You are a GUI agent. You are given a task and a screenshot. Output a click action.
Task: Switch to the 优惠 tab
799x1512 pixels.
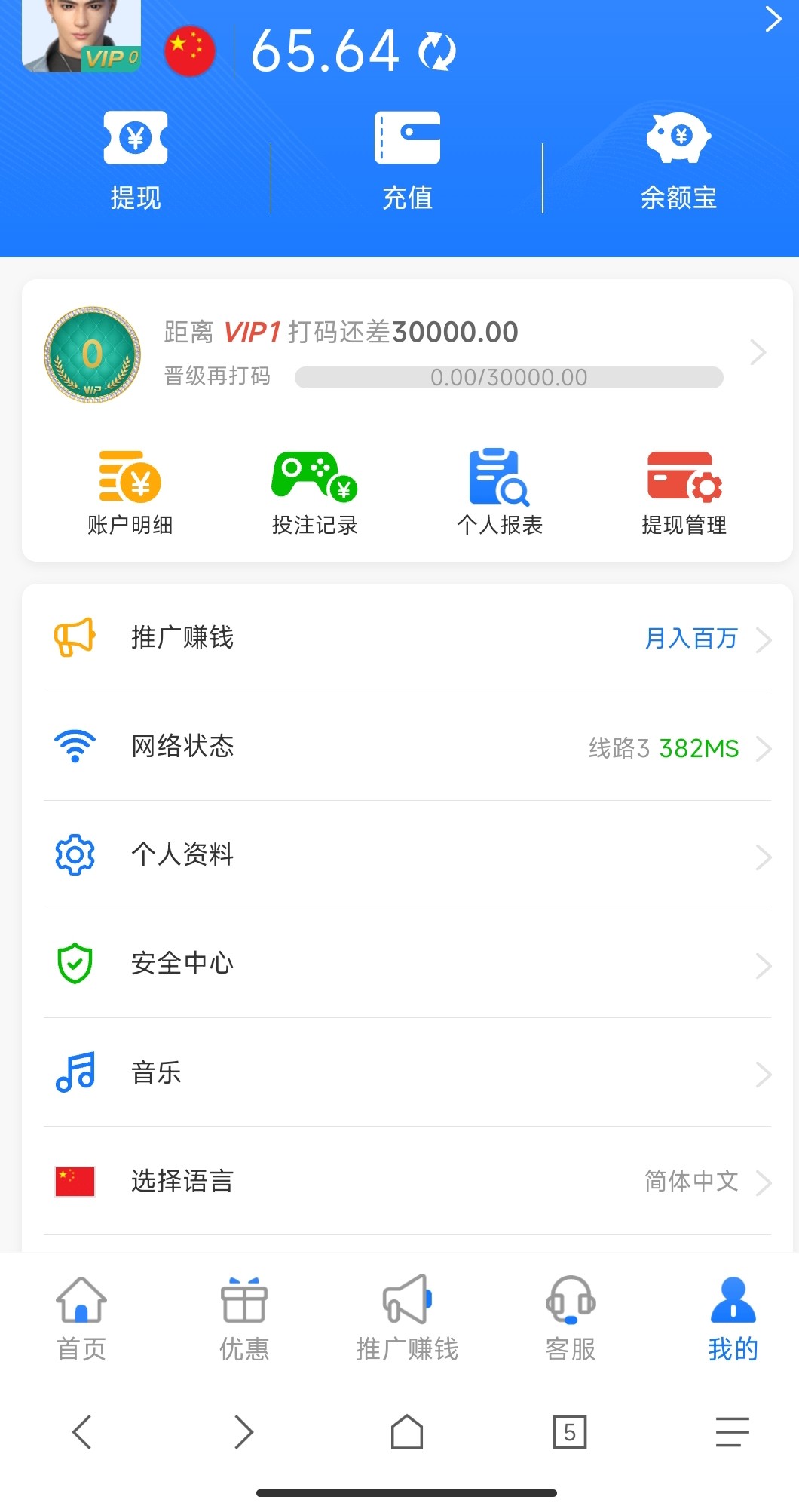tap(244, 1318)
